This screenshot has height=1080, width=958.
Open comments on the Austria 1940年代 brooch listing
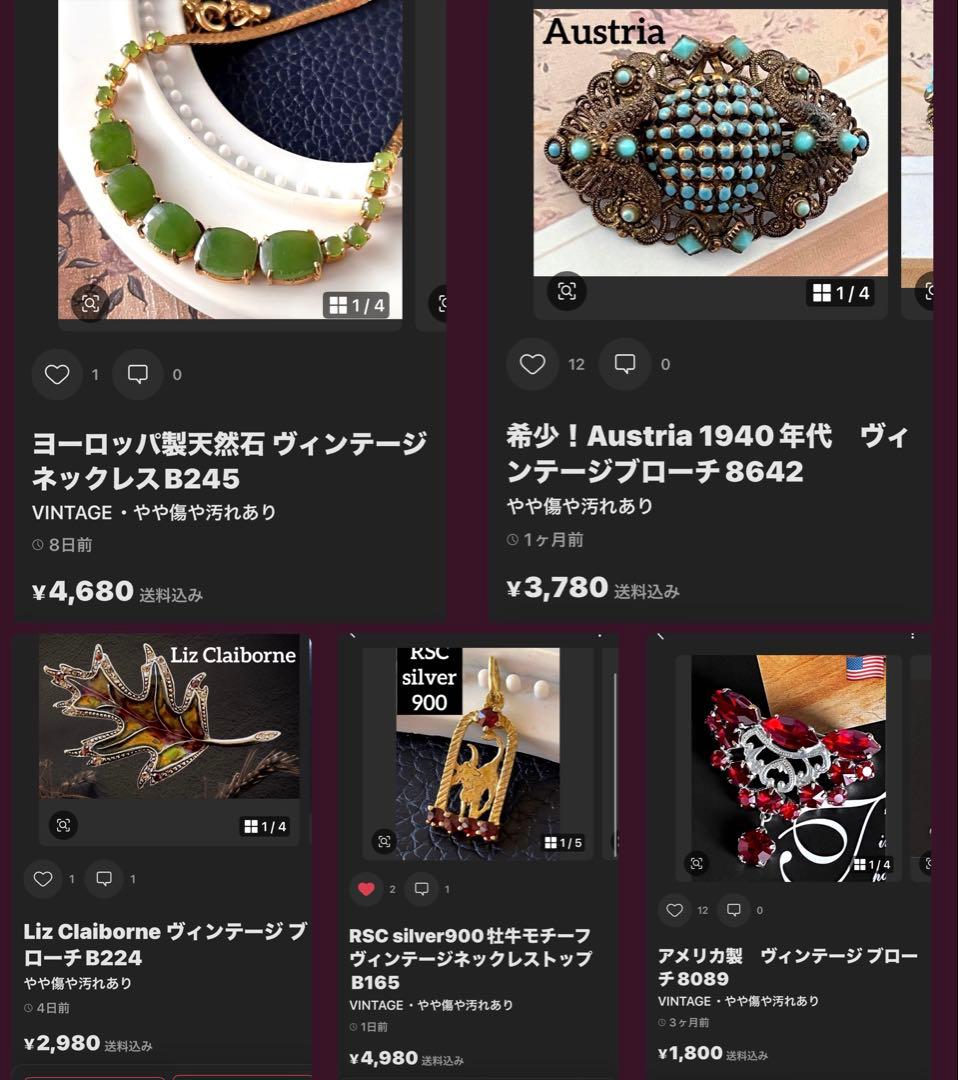pos(625,364)
